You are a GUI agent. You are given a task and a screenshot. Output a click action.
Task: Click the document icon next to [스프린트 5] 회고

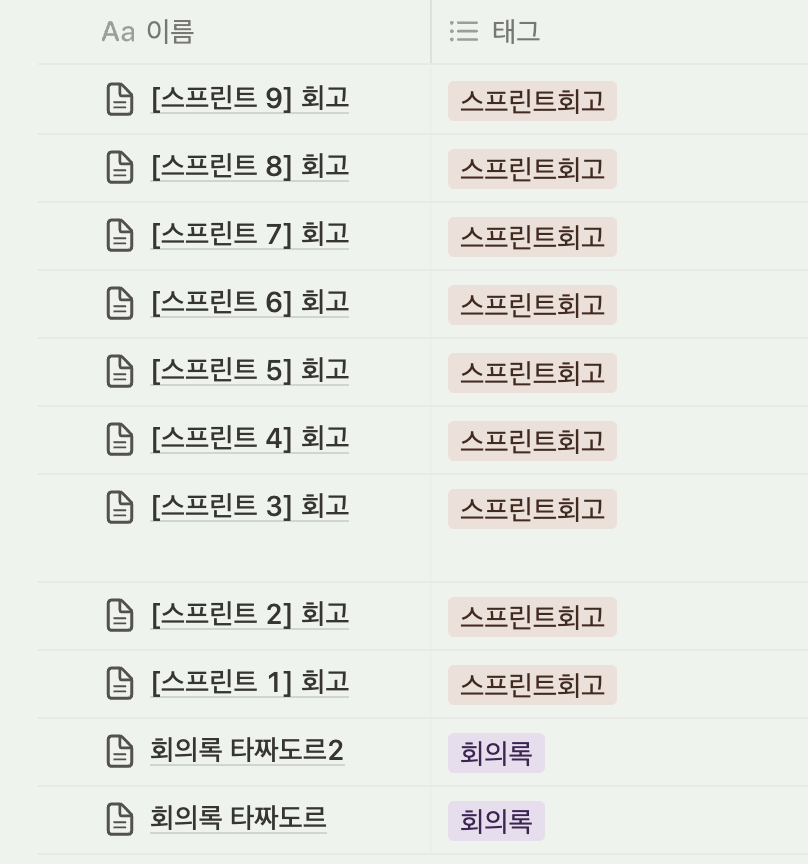(x=120, y=371)
